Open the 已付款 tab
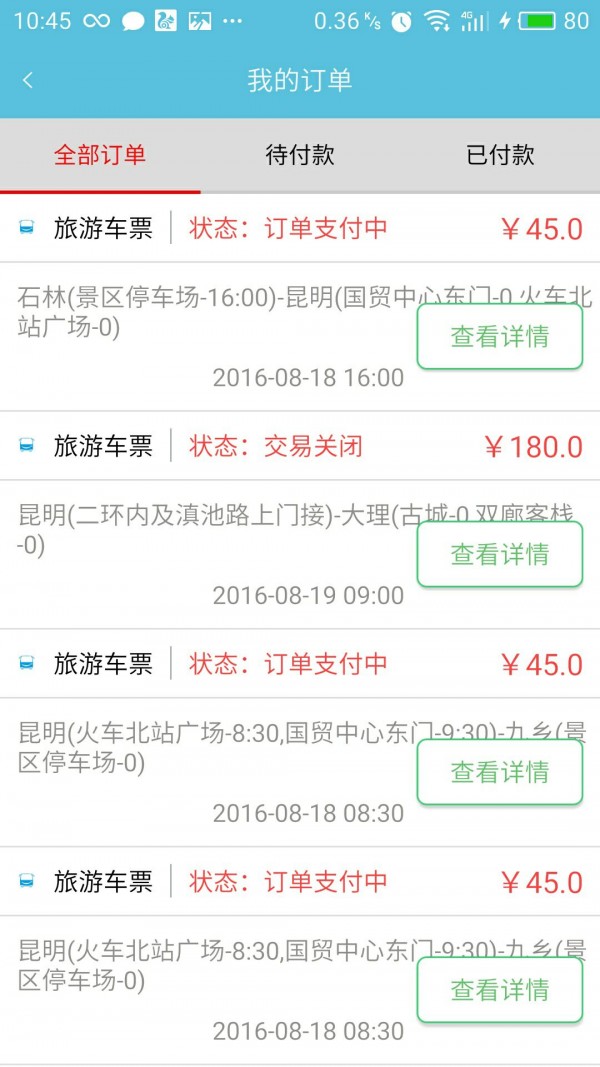 pos(500,155)
